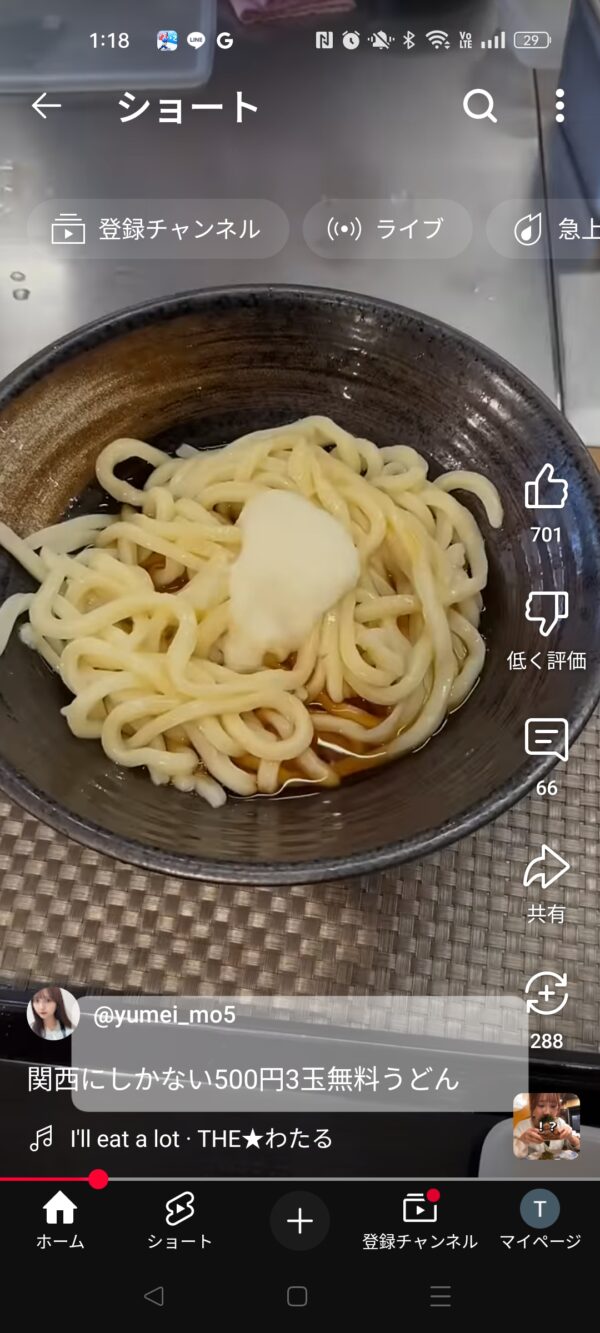
Task: Tap the system back button
Action: 153,1297
